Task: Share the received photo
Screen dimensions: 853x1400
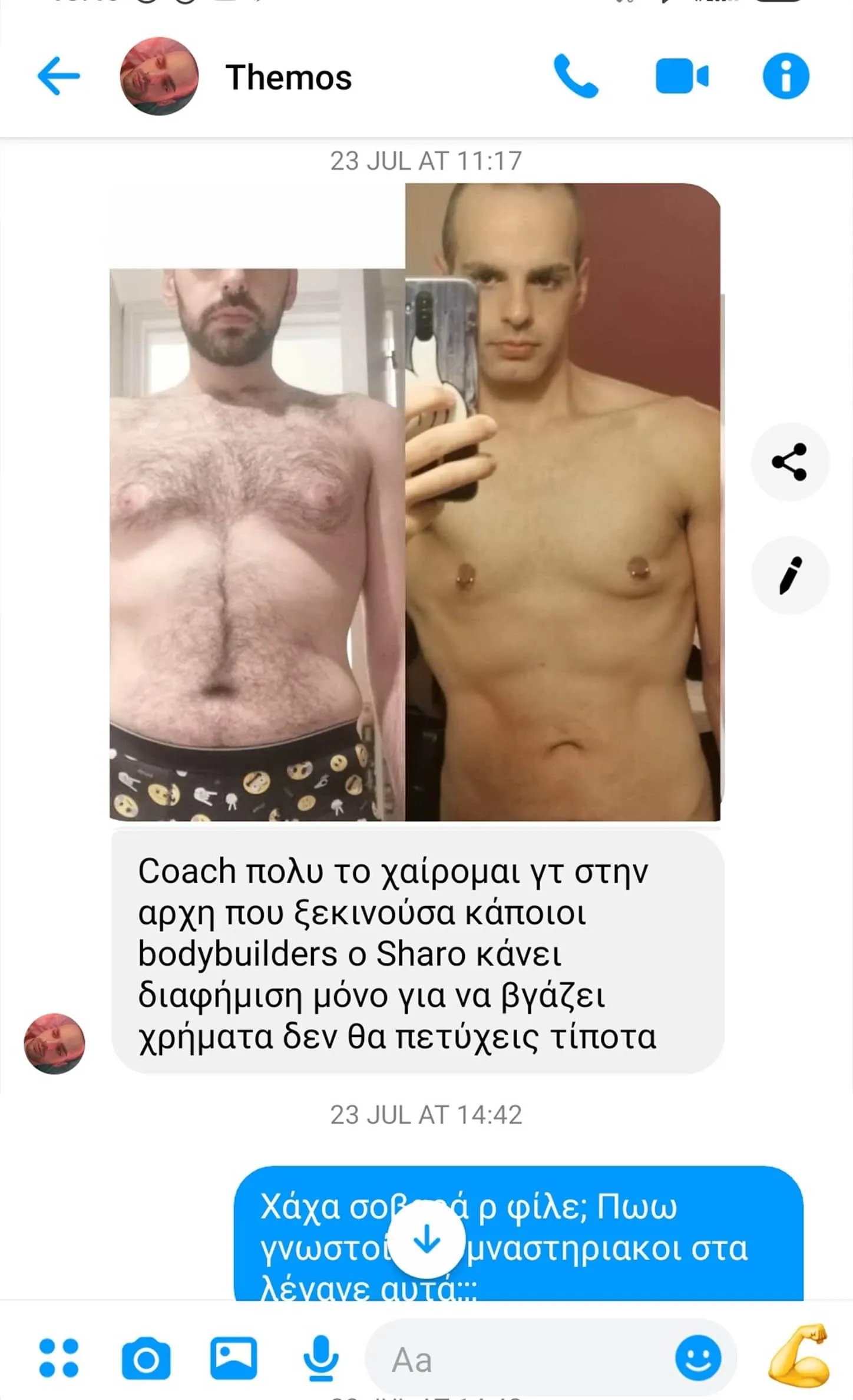Action: point(789,462)
